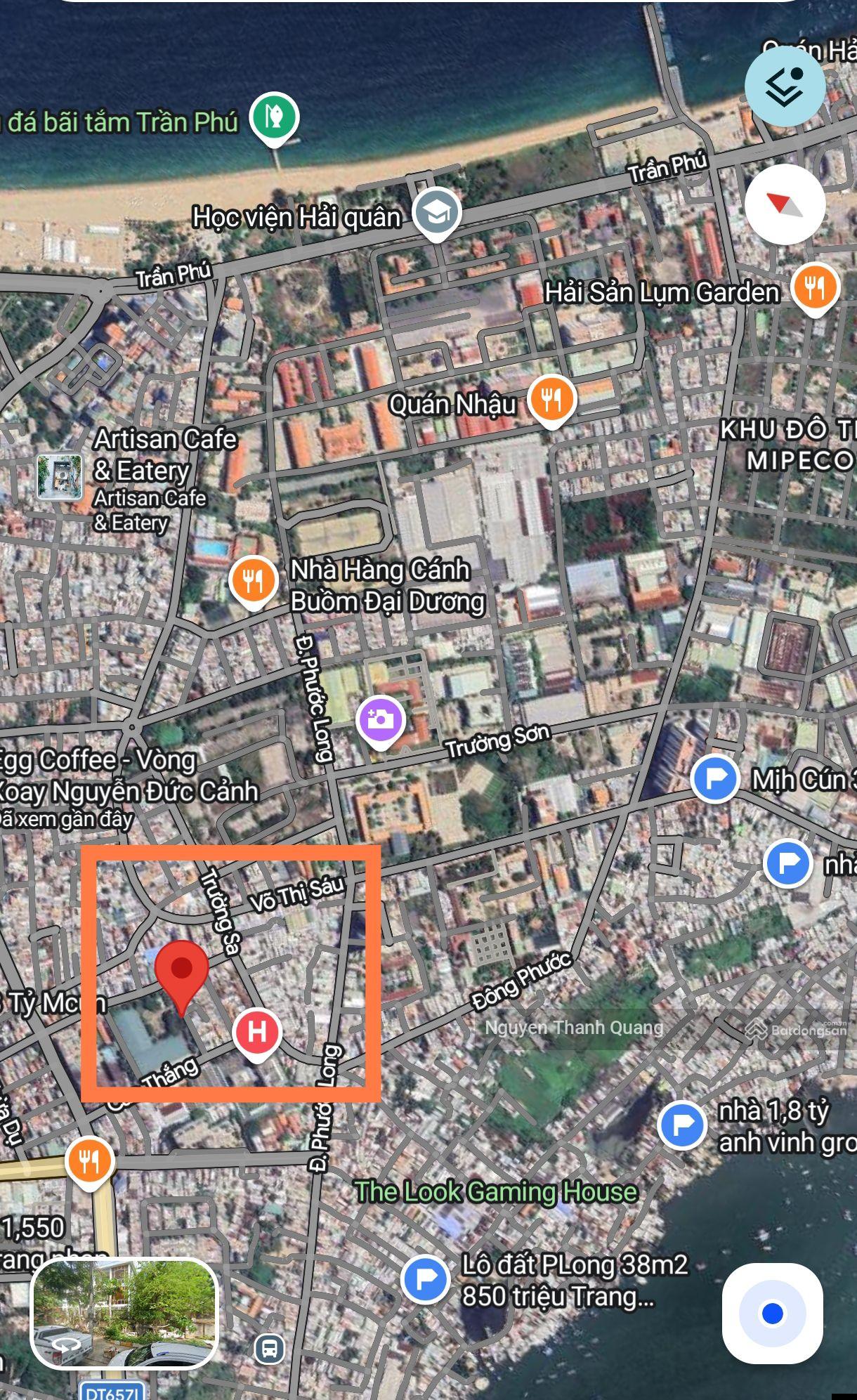Tap the compass to reset north
The height and width of the screenshot is (1400, 857).
tap(785, 205)
